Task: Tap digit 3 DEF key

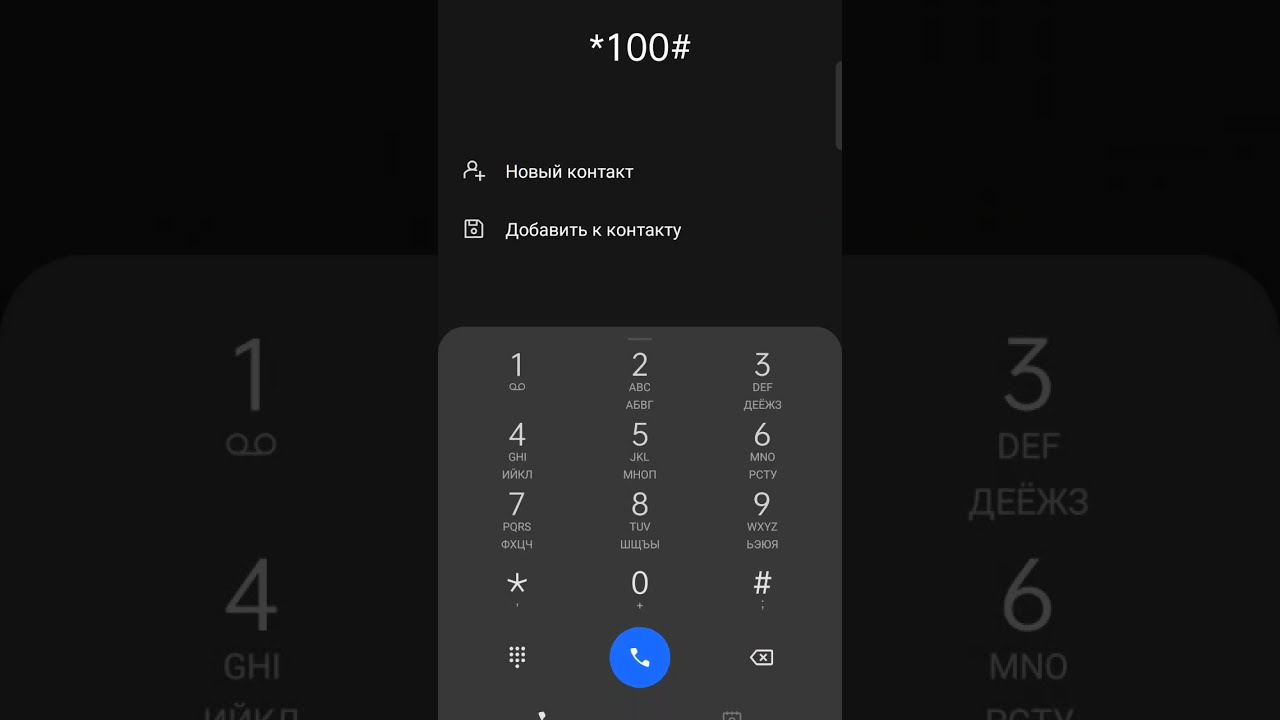Action: click(x=762, y=378)
